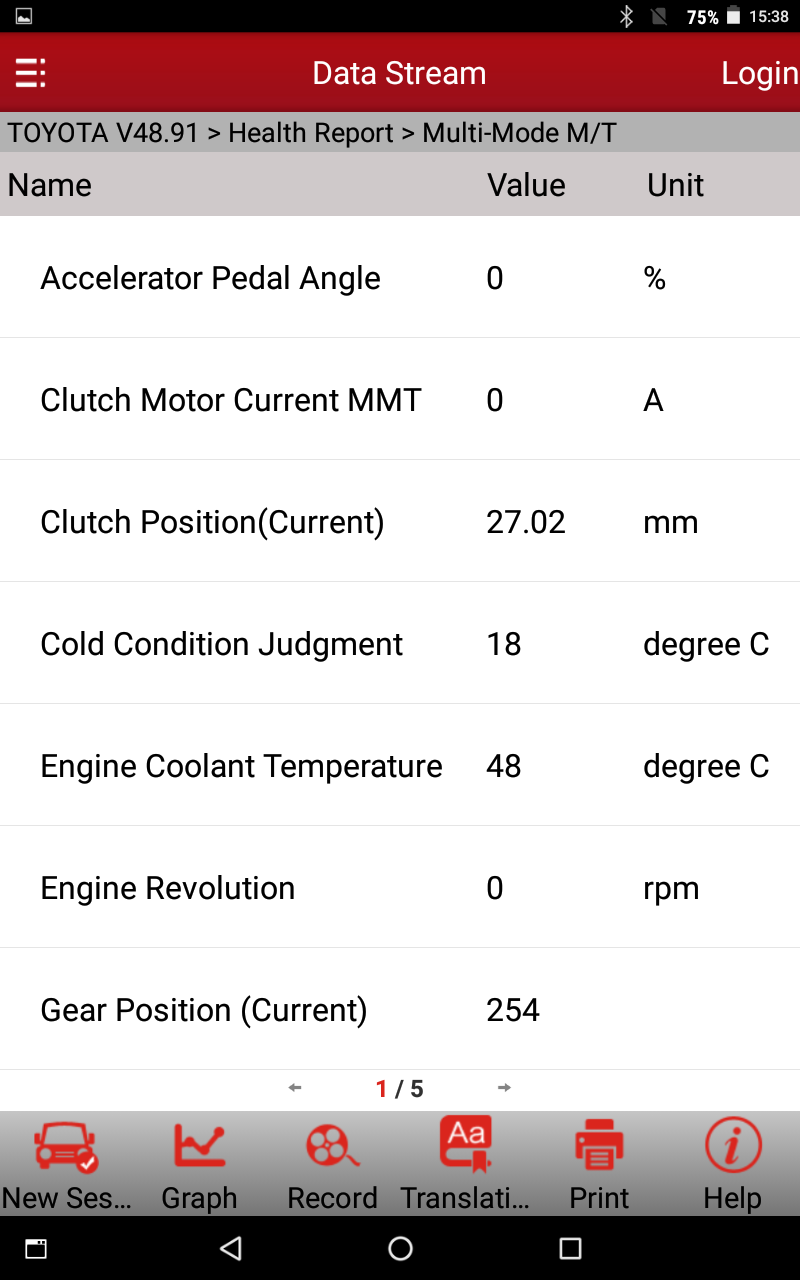This screenshot has width=800, height=1280.
Task: Open the Translation tool
Action: [x=465, y=1162]
